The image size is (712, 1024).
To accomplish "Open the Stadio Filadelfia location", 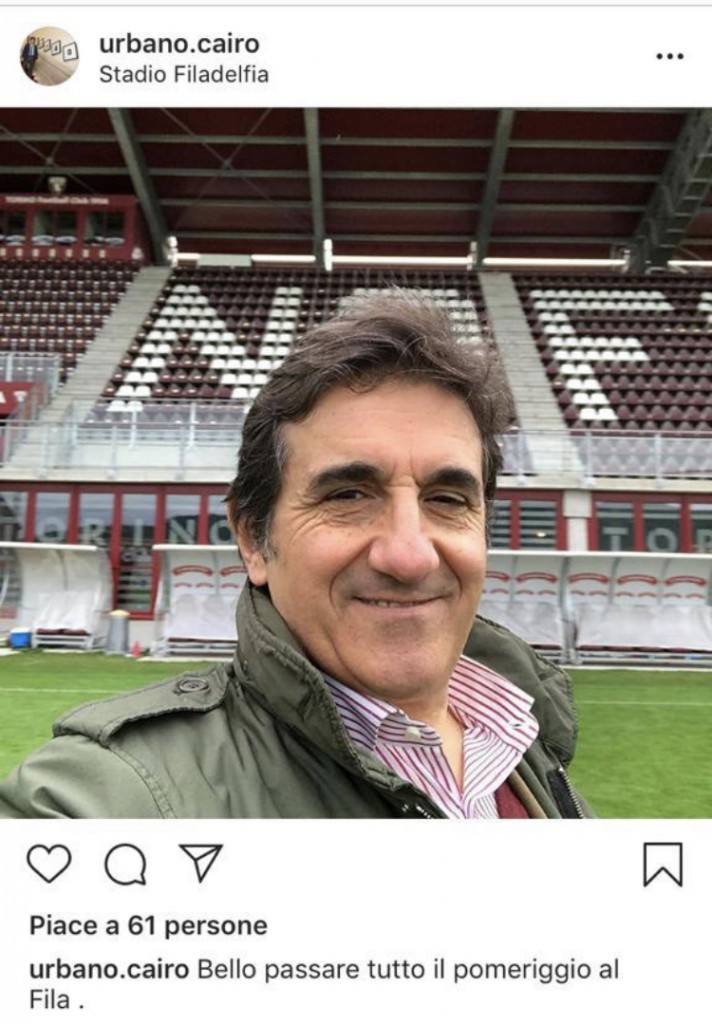I will click(x=183, y=74).
